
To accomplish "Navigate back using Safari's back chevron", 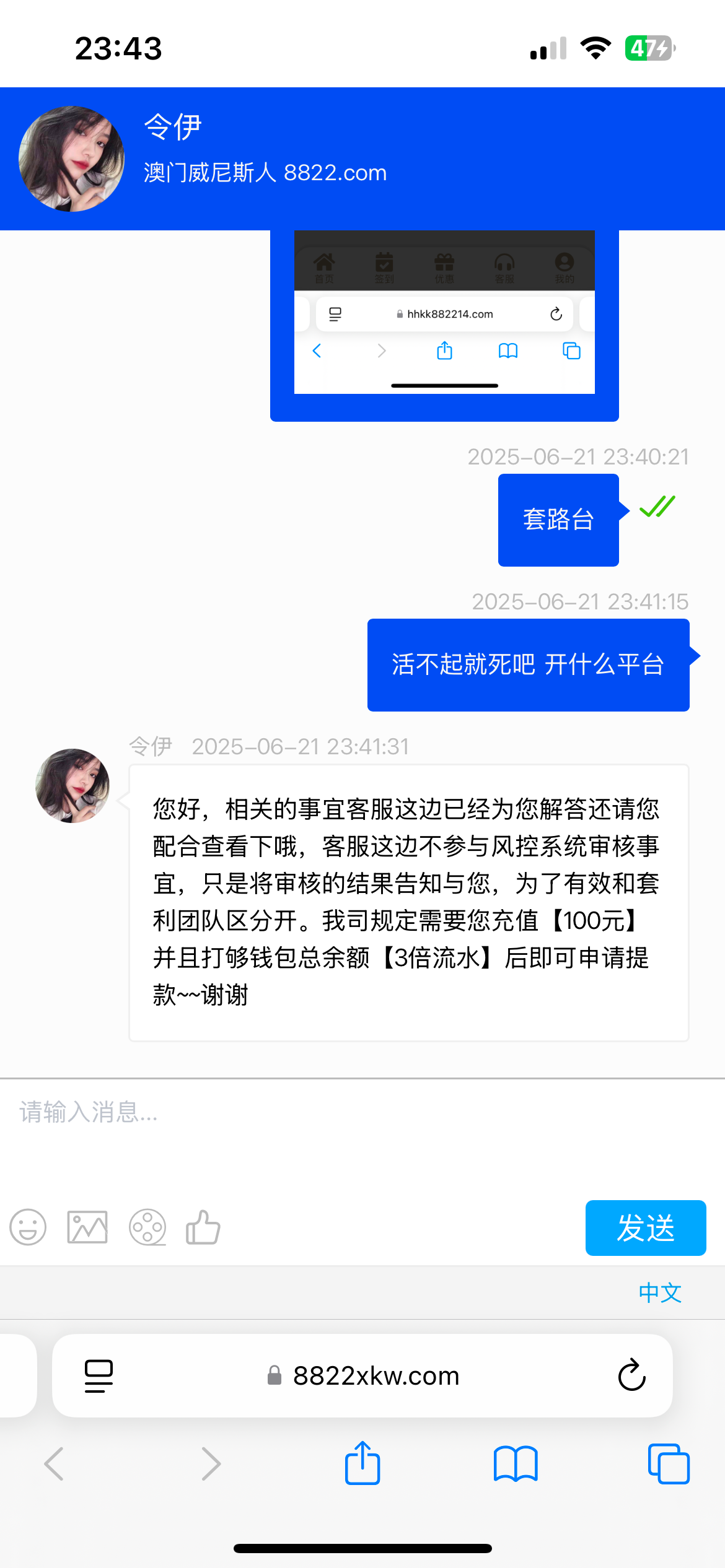I will point(55,1464).
